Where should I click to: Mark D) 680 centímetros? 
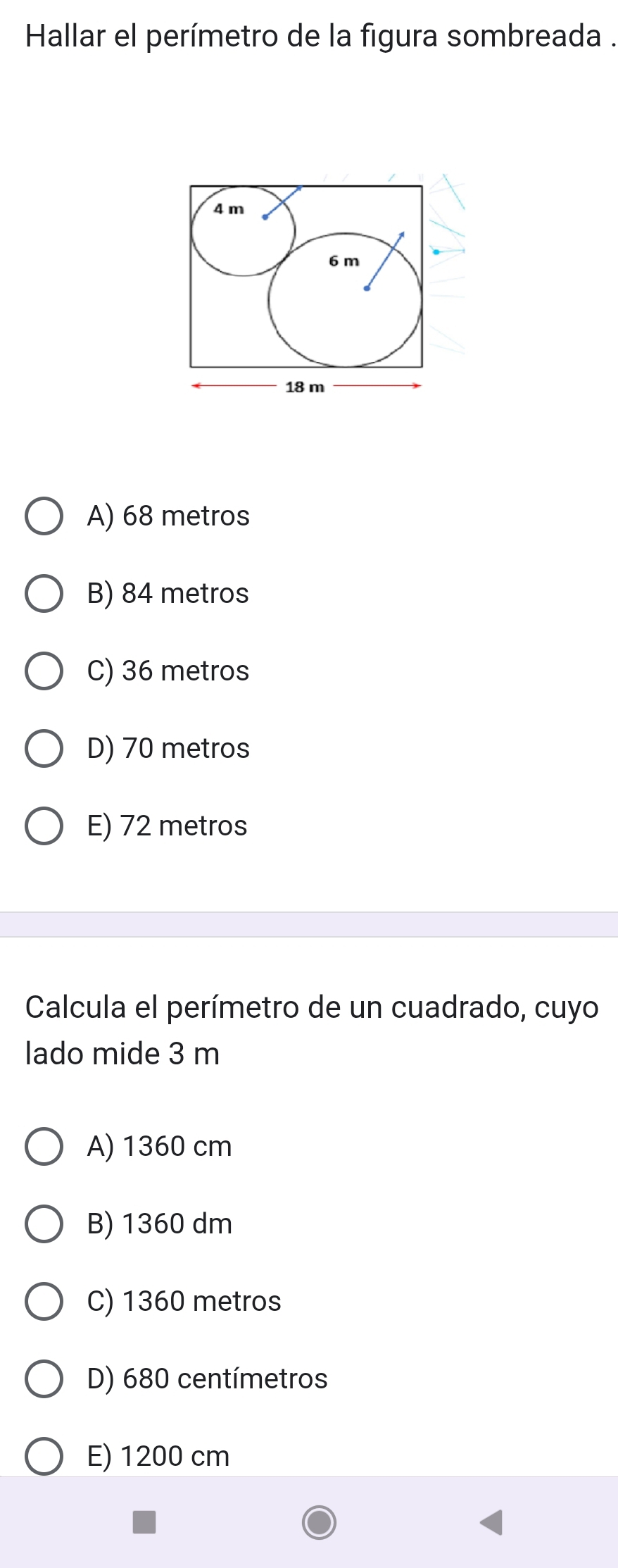pyautogui.click(x=44, y=1379)
